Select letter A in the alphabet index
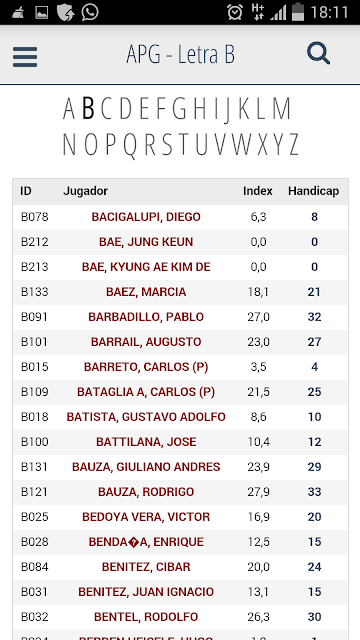The height and width of the screenshot is (640, 360). click(x=69, y=109)
